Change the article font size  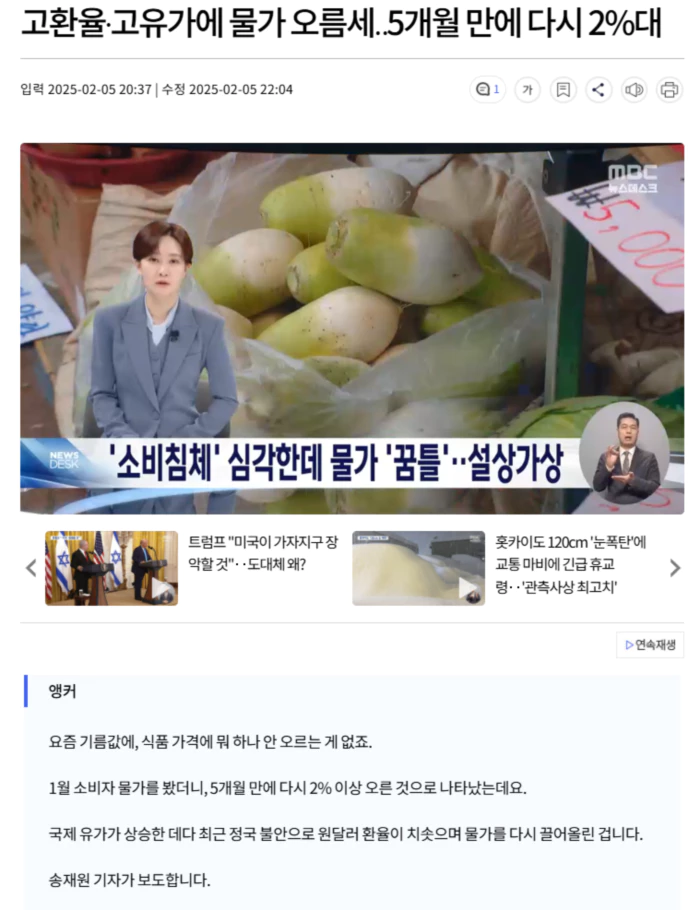527,90
